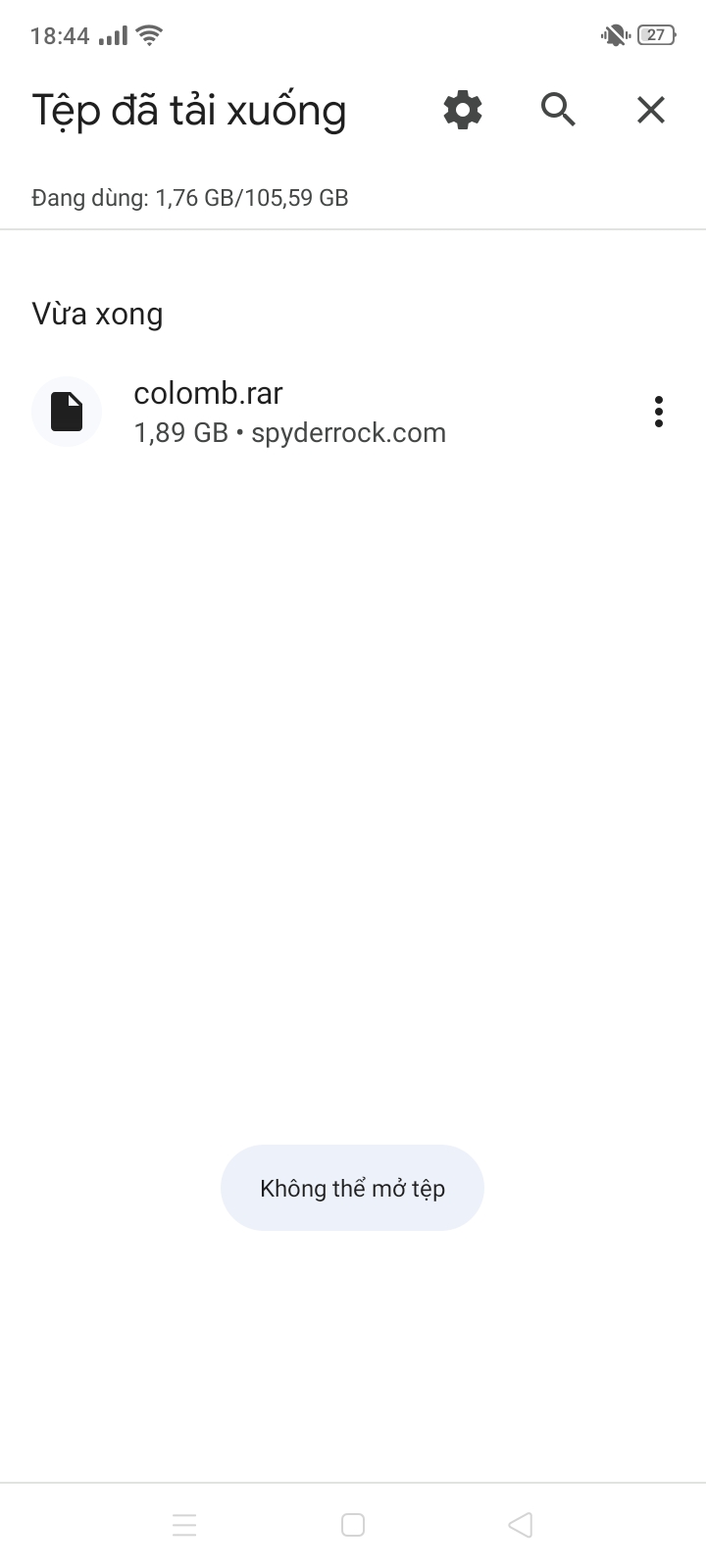The height and width of the screenshot is (1568, 706).
Task: Close the downloads page
Action: click(x=651, y=110)
